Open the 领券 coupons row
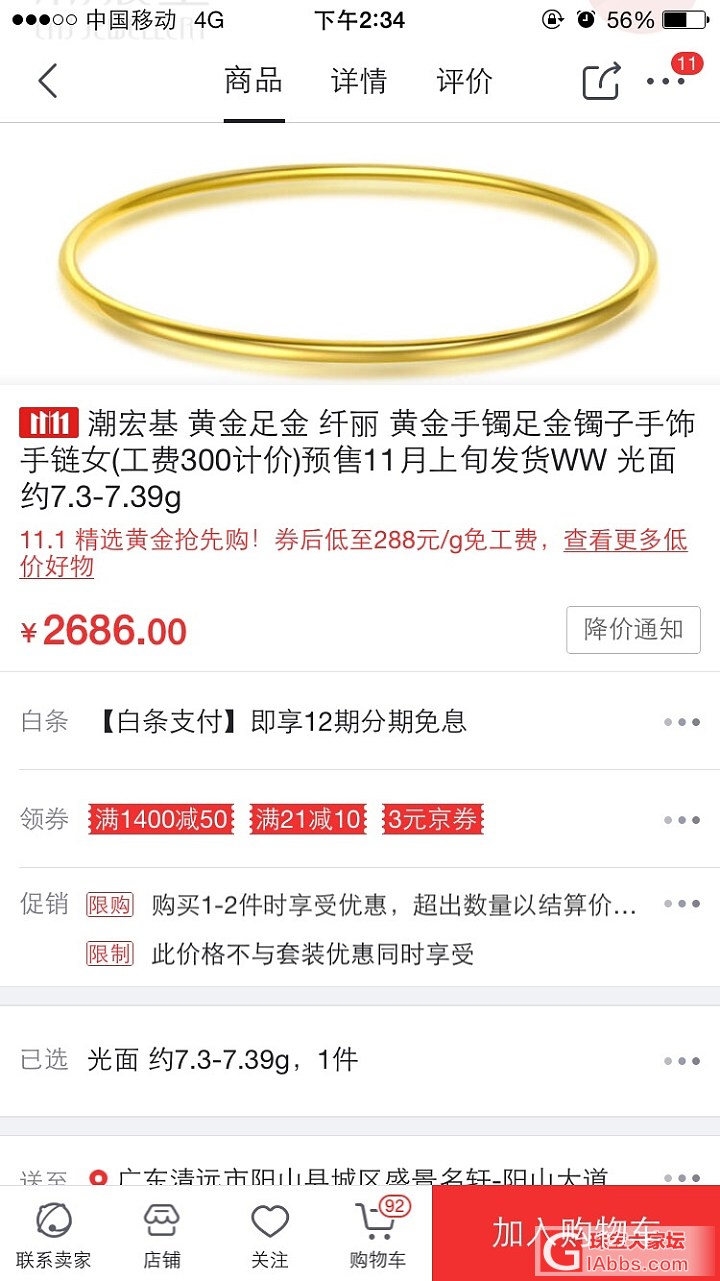The height and width of the screenshot is (1281, 720). tap(360, 820)
